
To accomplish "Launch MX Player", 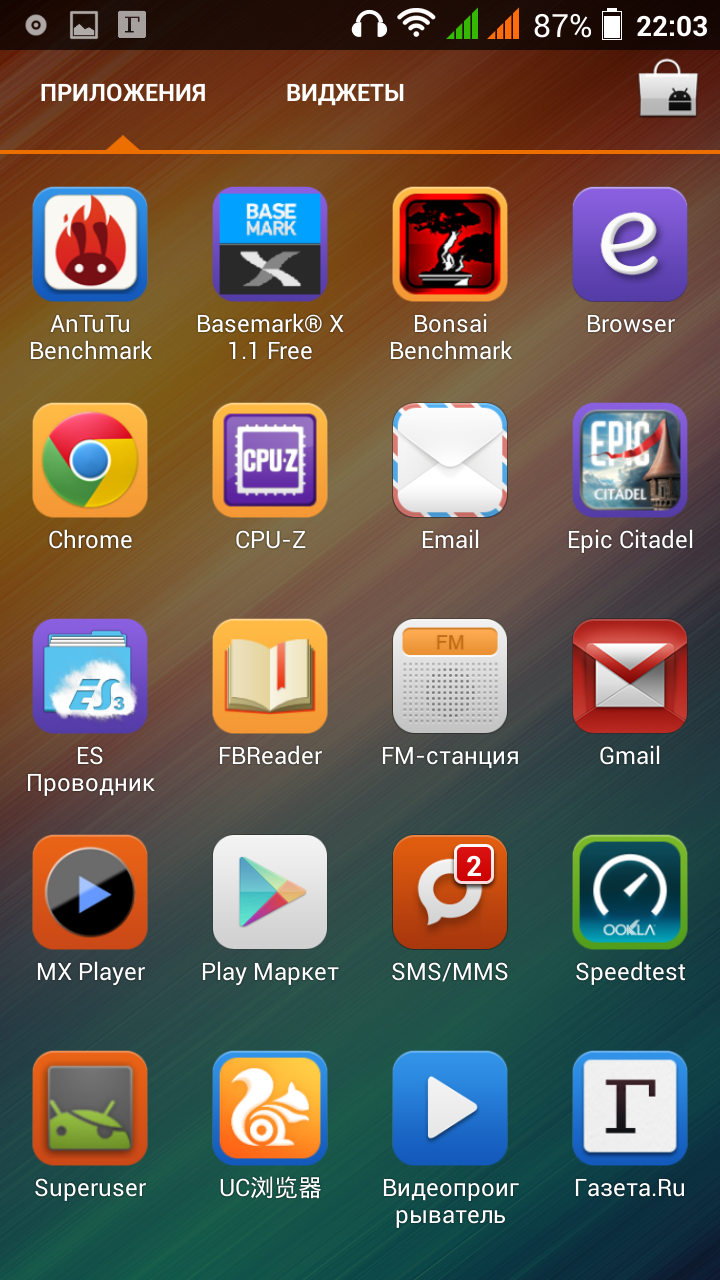I will pyautogui.click(x=90, y=893).
